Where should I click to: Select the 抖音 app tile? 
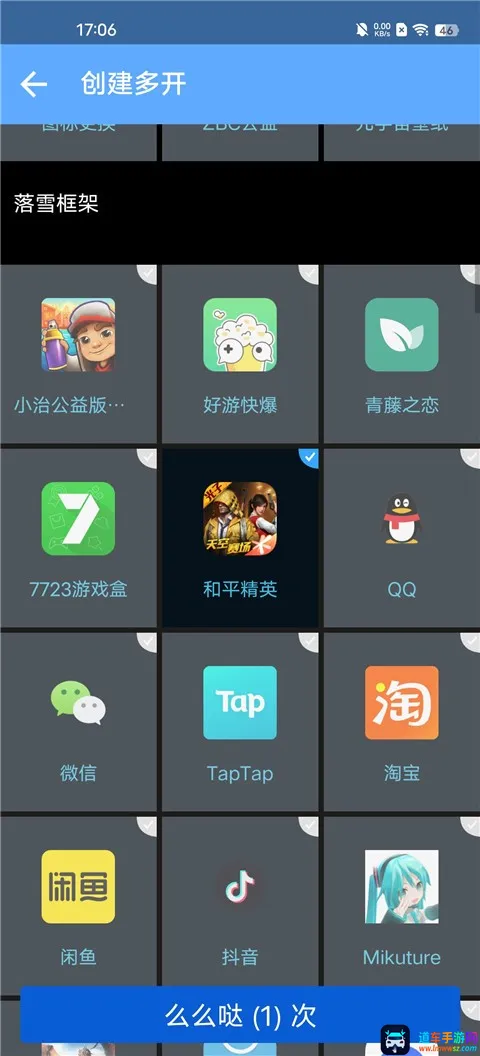coord(240,902)
